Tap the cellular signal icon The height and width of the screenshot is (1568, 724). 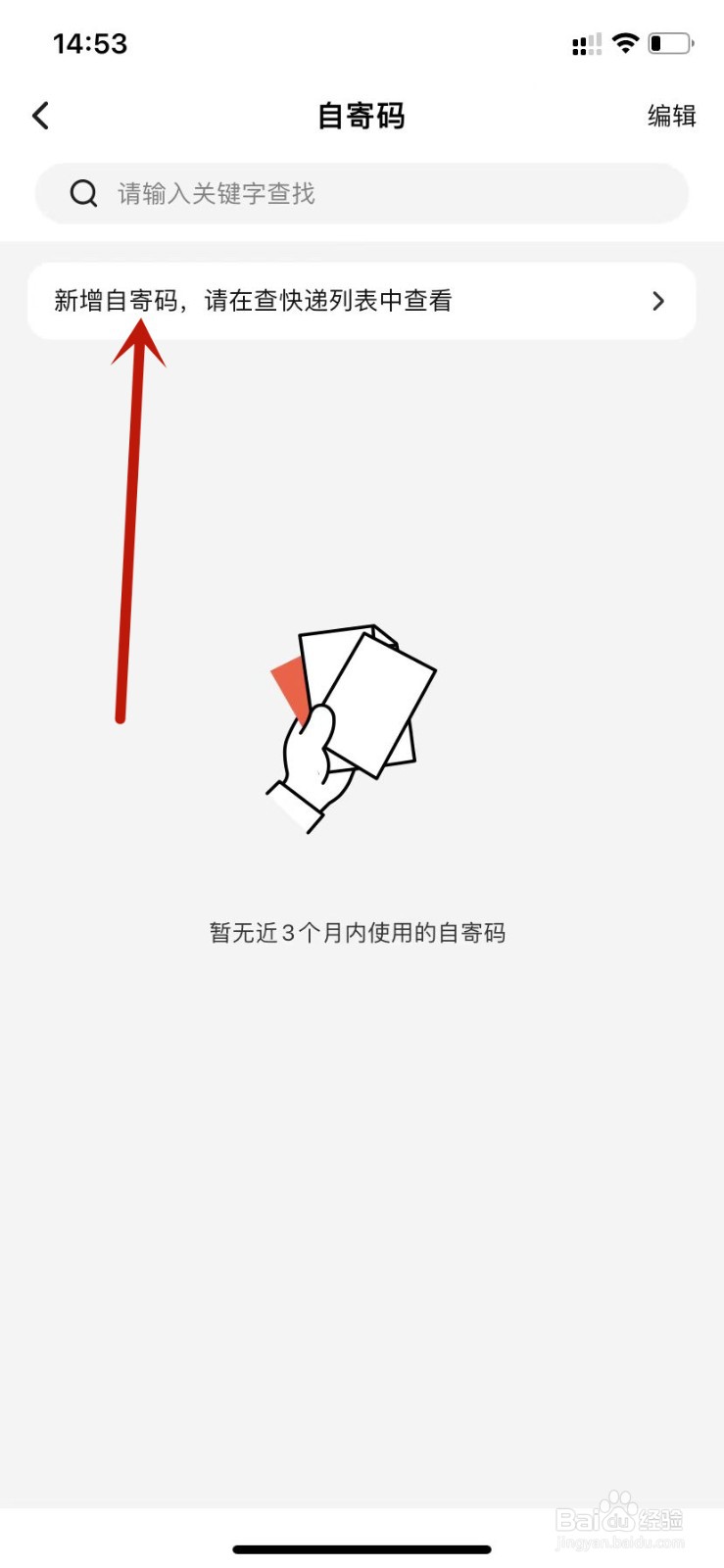point(586,43)
